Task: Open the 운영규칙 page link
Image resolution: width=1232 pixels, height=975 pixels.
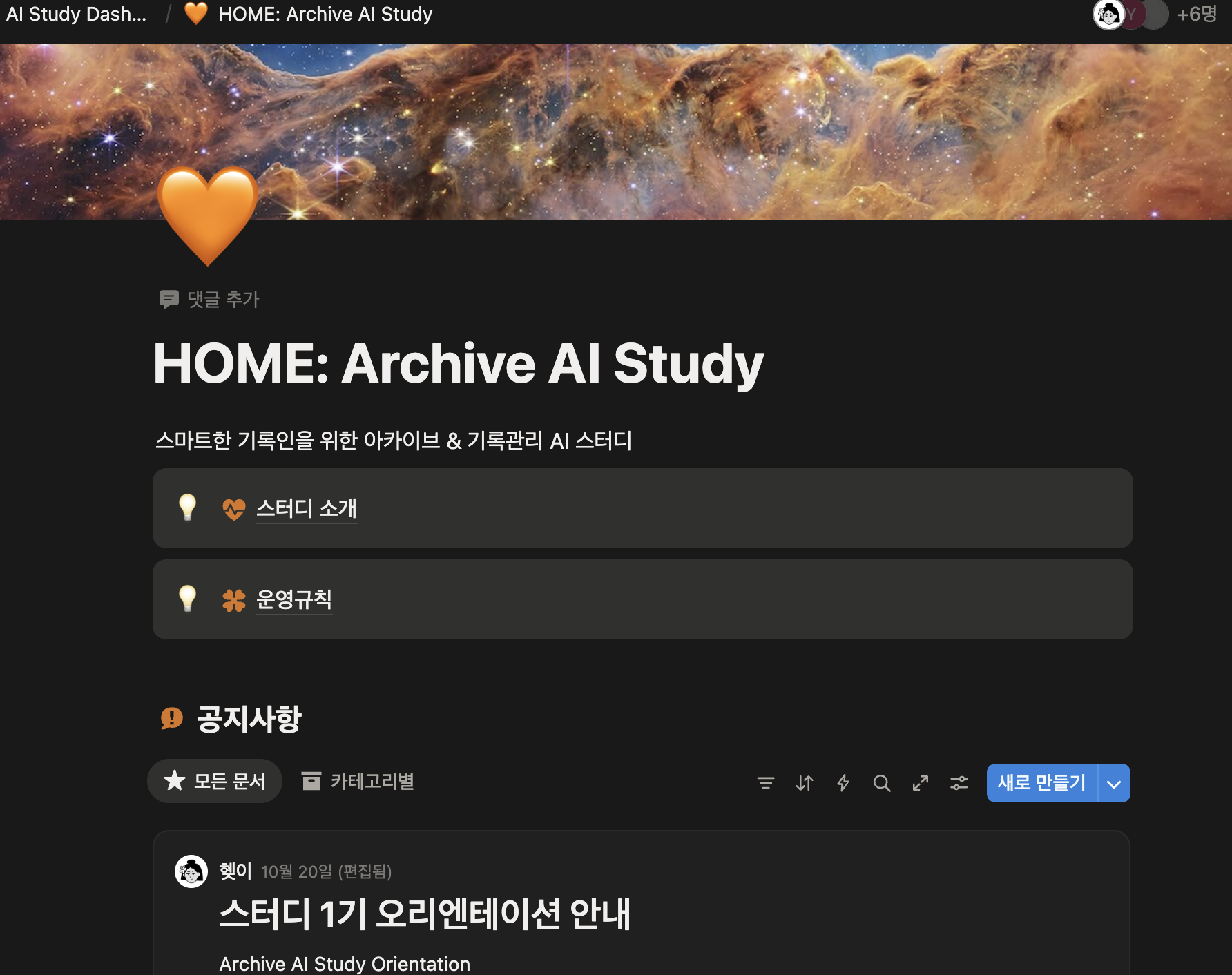Action: 293,599
